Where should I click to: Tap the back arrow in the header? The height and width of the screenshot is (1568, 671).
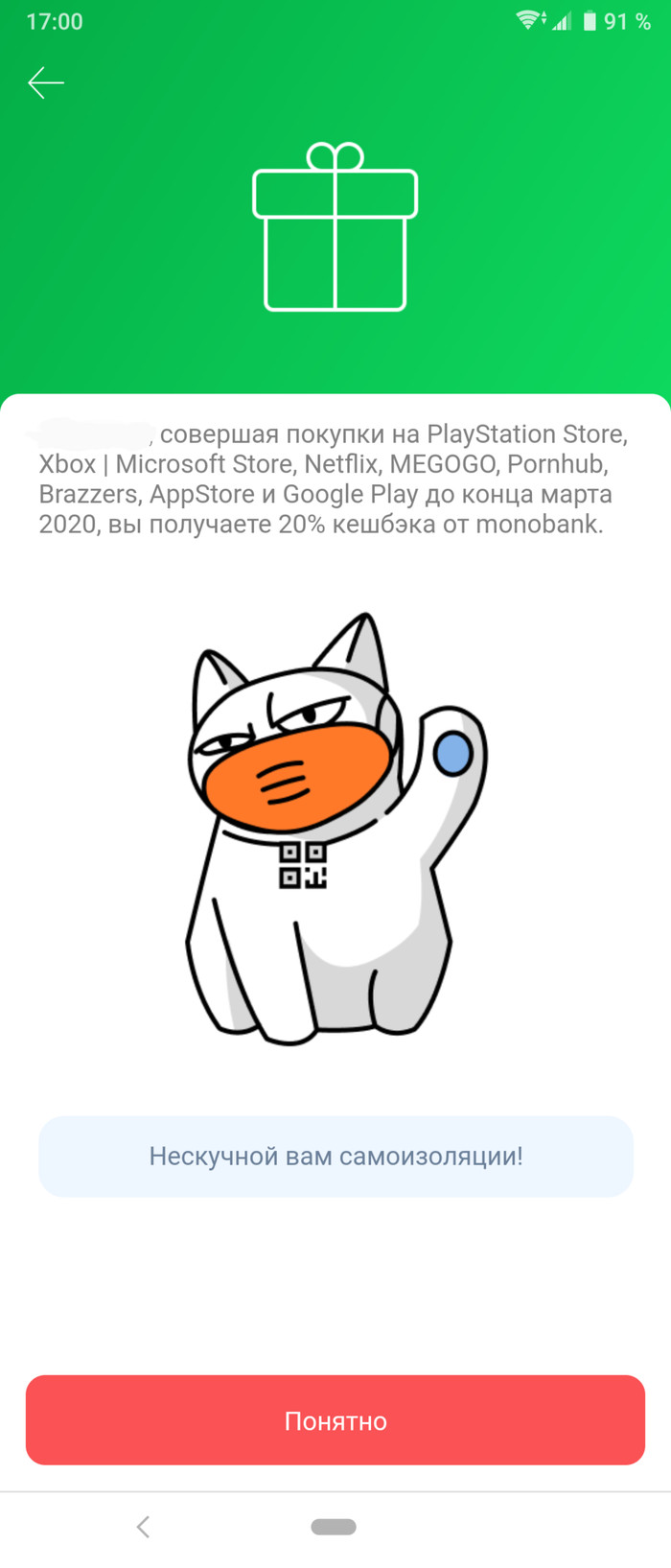pos(45,83)
